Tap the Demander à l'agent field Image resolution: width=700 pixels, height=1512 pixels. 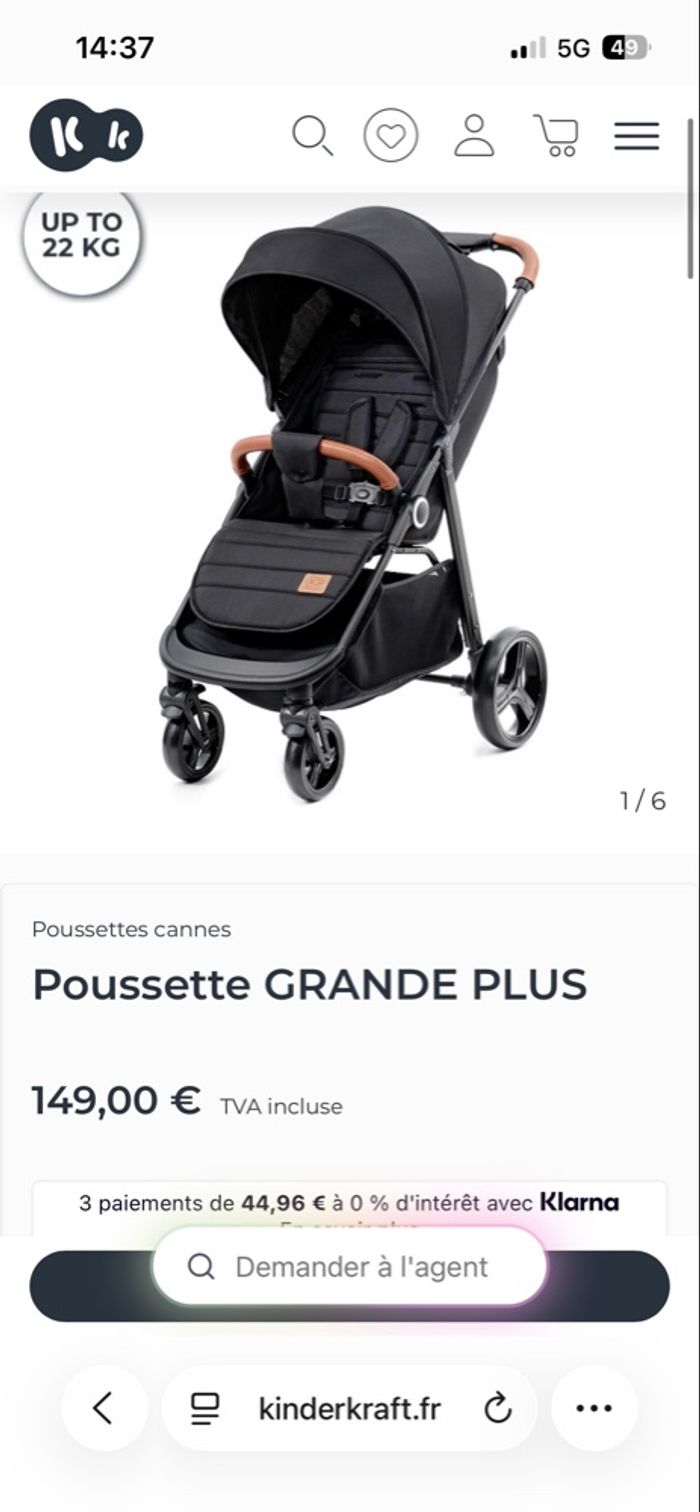coord(350,1266)
